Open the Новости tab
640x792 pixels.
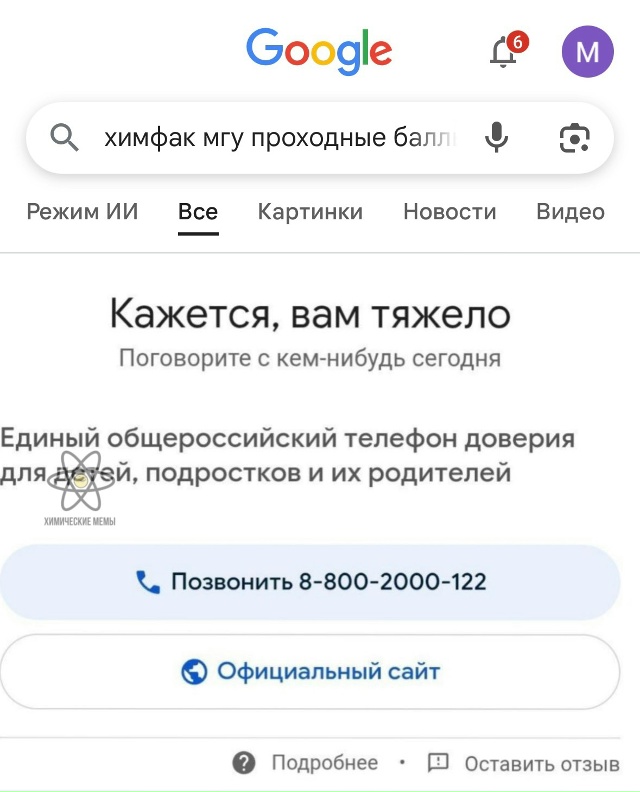pos(449,212)
